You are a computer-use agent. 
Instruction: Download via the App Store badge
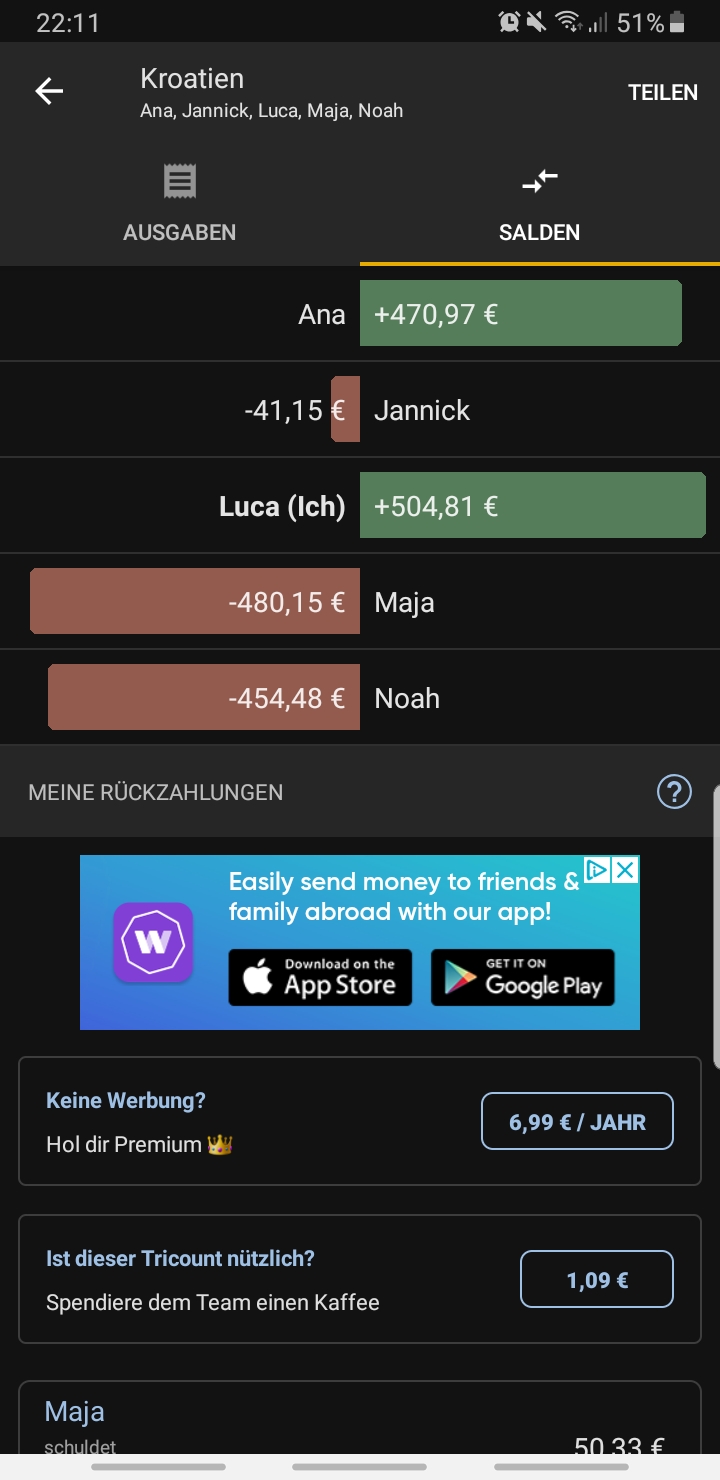point(320,977)
